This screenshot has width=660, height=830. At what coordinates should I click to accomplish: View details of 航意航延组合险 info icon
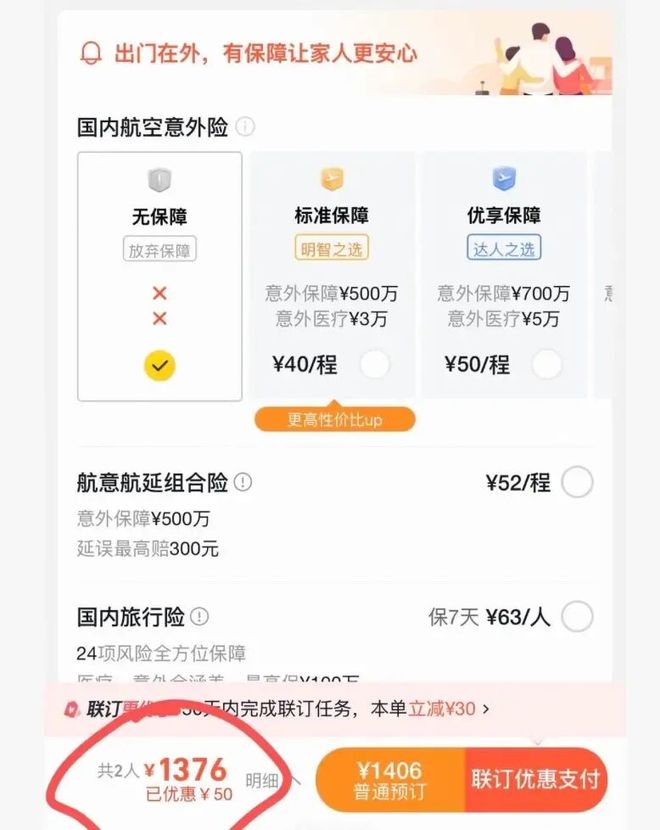click(244, 483)
